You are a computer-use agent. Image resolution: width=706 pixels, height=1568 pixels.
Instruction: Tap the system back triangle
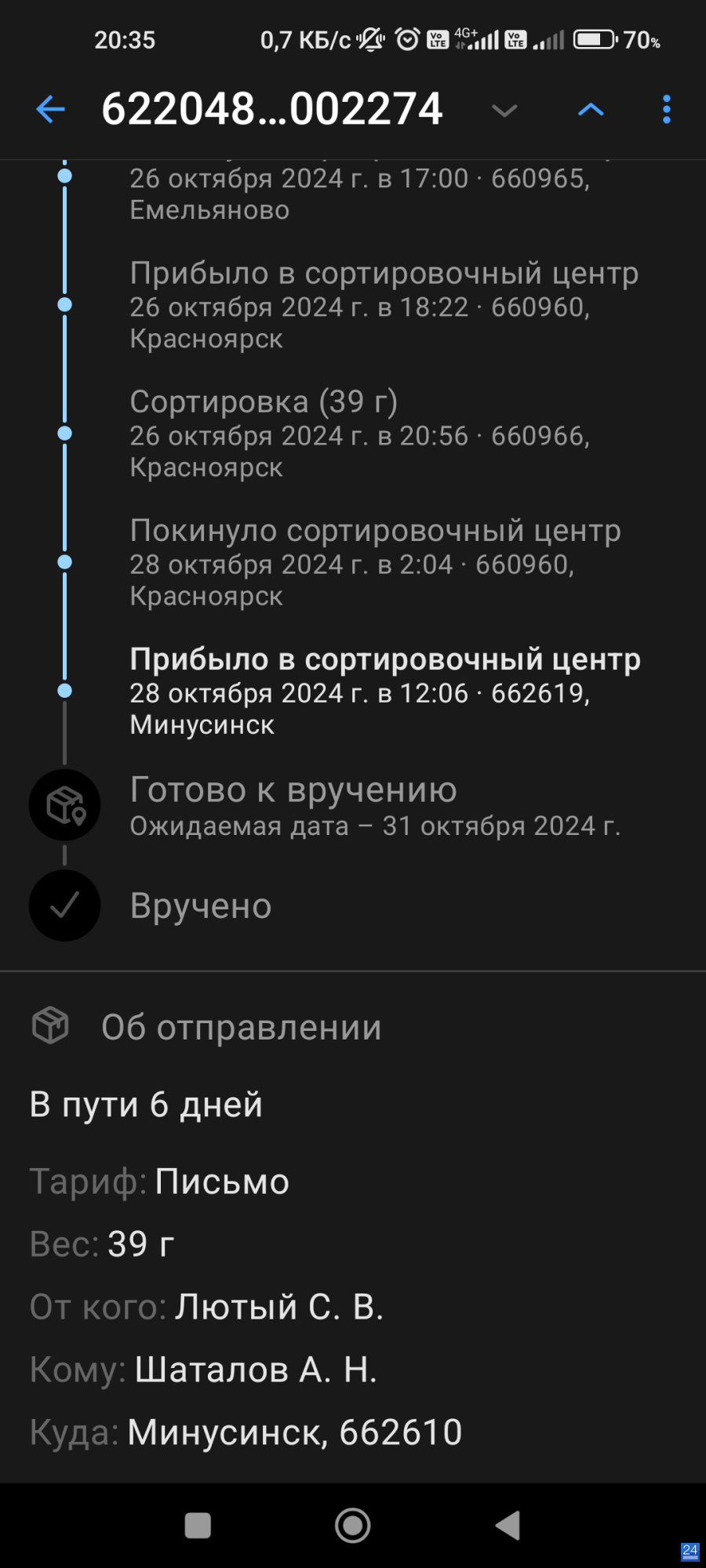(x=508, y=1526)
